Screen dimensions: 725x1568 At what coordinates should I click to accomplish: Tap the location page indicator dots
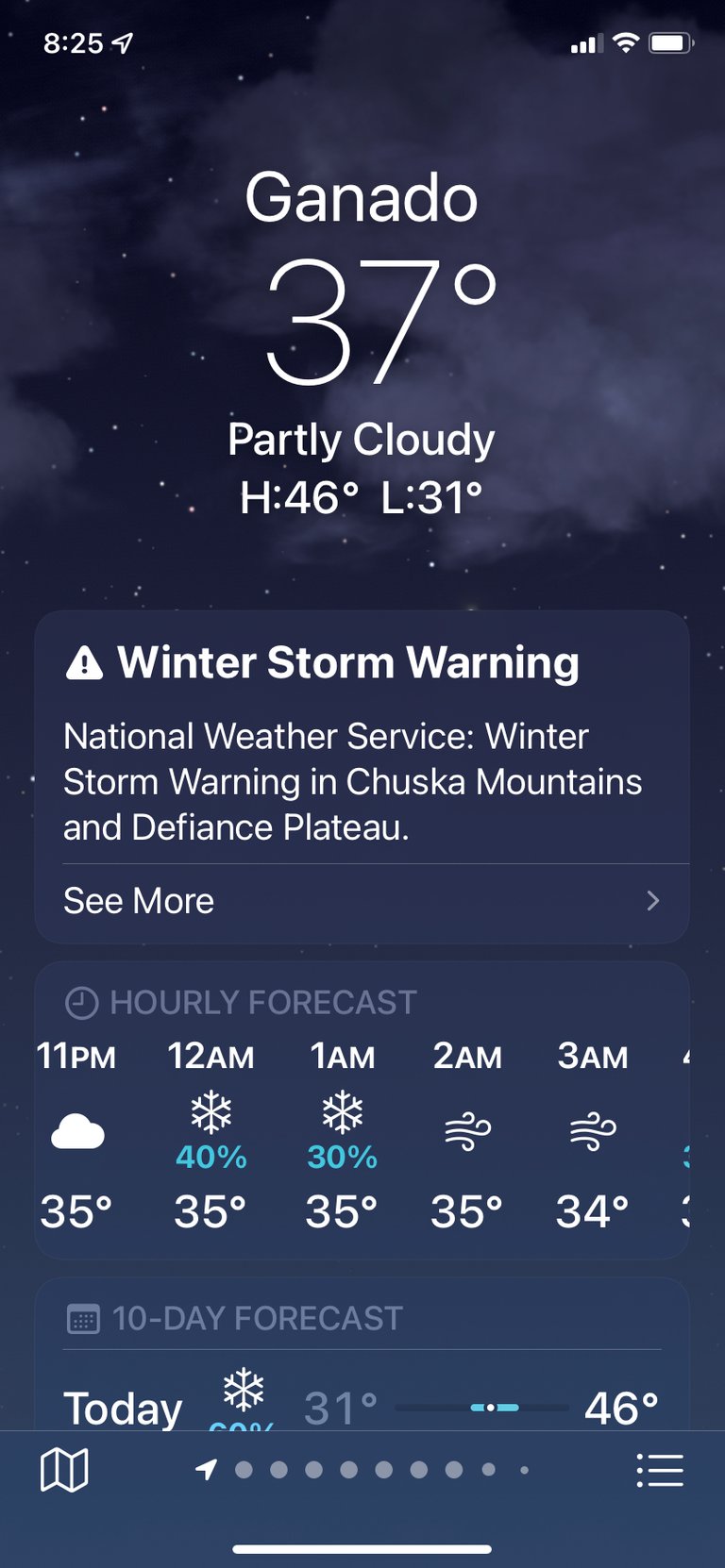pos(362,1470)
